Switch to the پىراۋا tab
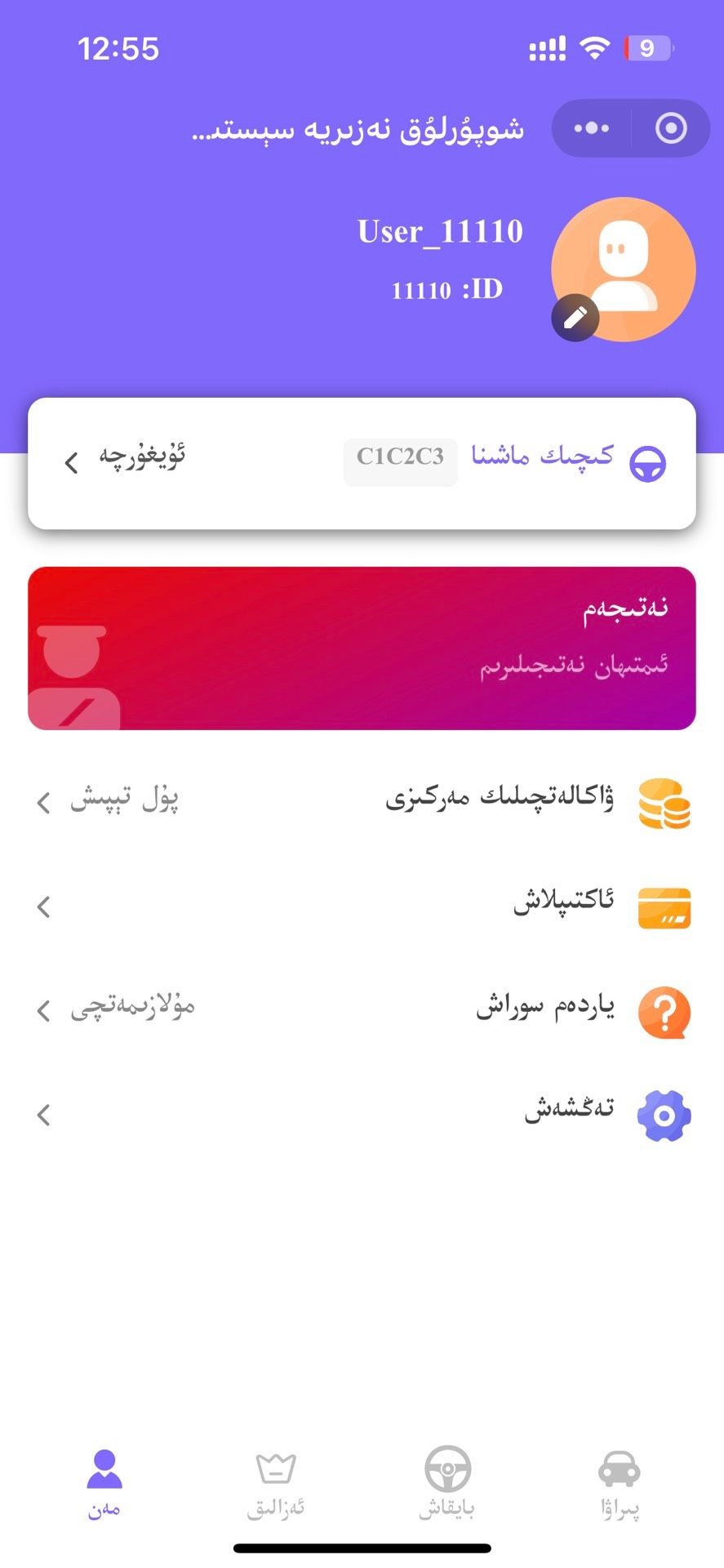This screenshot has height=1568, width=724. [619, 1483]
